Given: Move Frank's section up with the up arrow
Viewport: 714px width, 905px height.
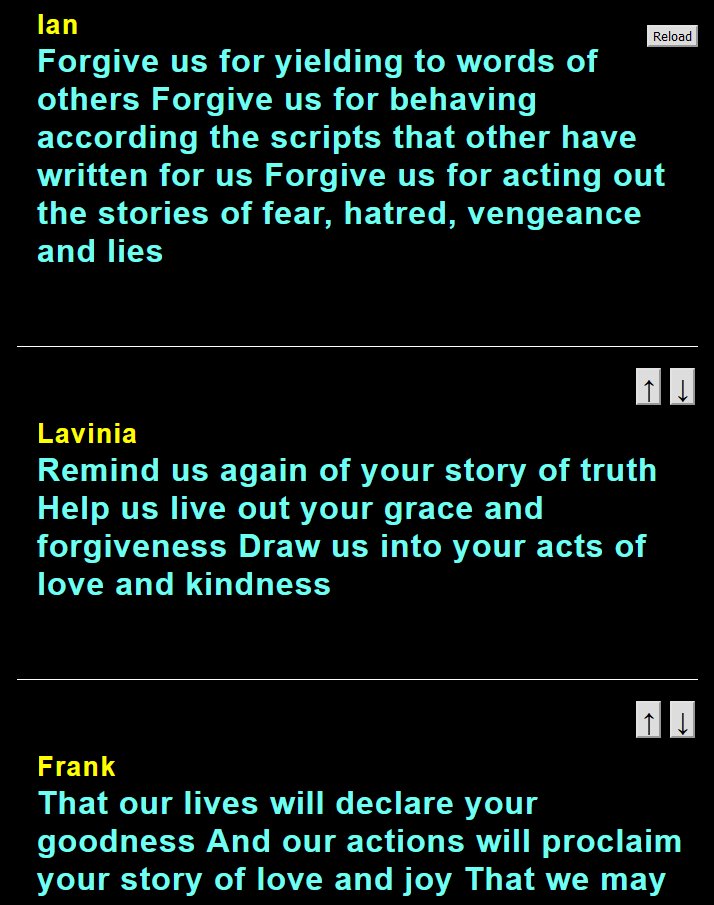Looking at the screenshot, I should coord(648,720).
